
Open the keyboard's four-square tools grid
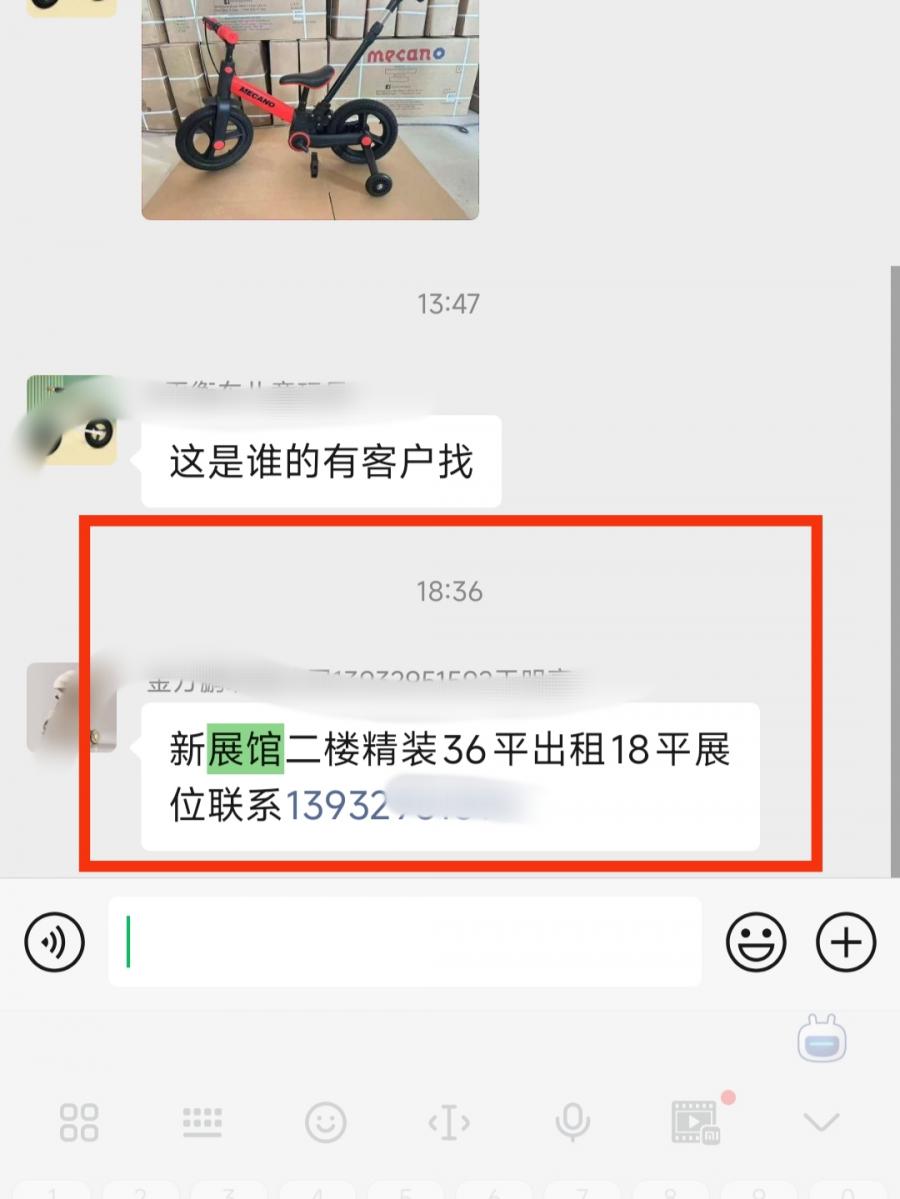point(79,1122)
